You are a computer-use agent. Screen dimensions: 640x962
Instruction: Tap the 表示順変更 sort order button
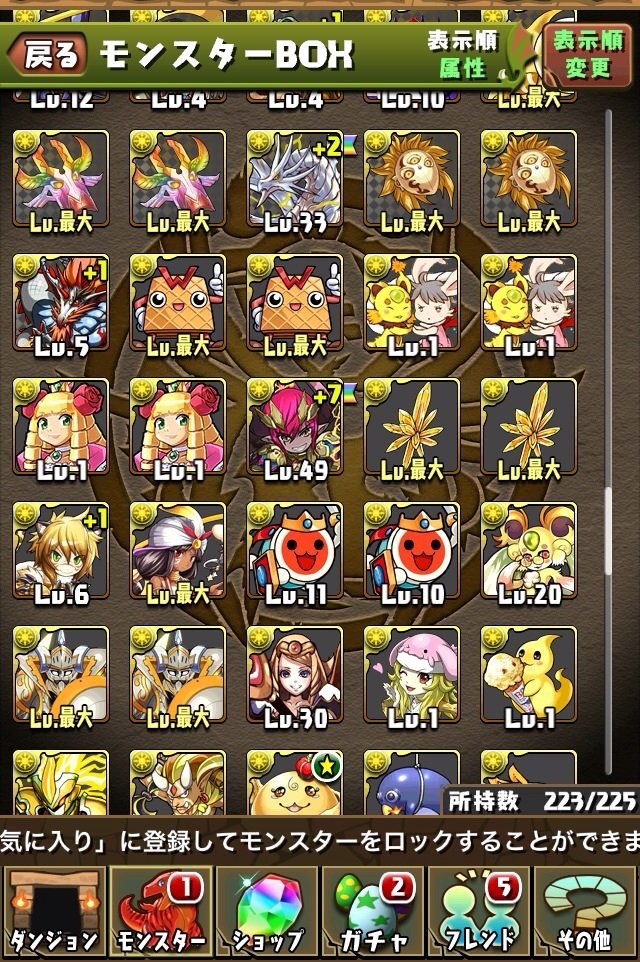587,55
